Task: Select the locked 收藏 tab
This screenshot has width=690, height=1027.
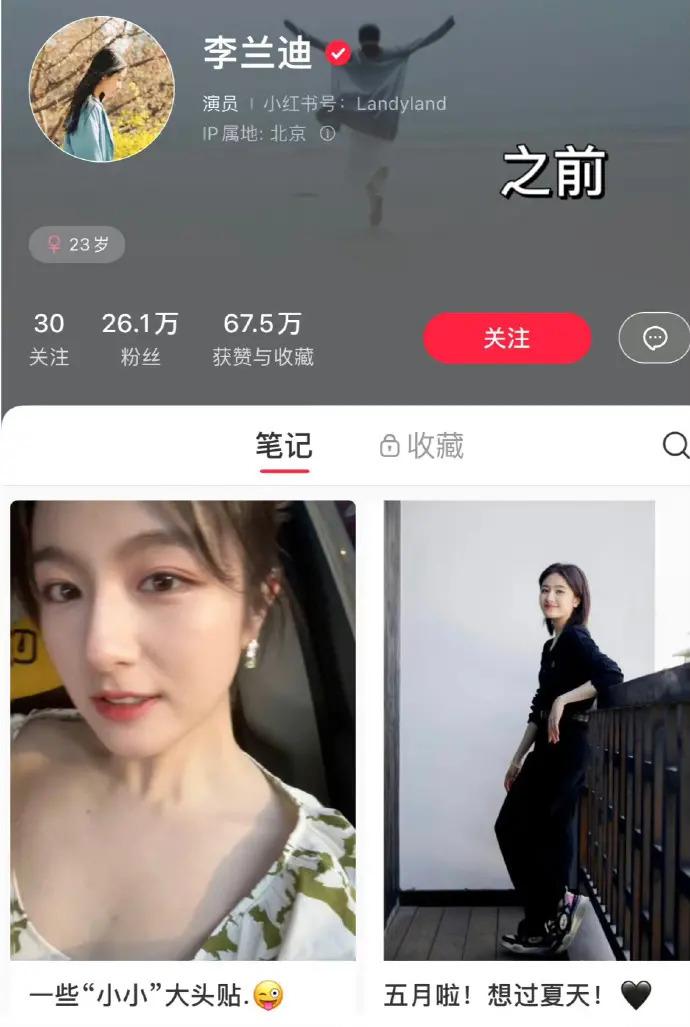Action: pos(422,446)
